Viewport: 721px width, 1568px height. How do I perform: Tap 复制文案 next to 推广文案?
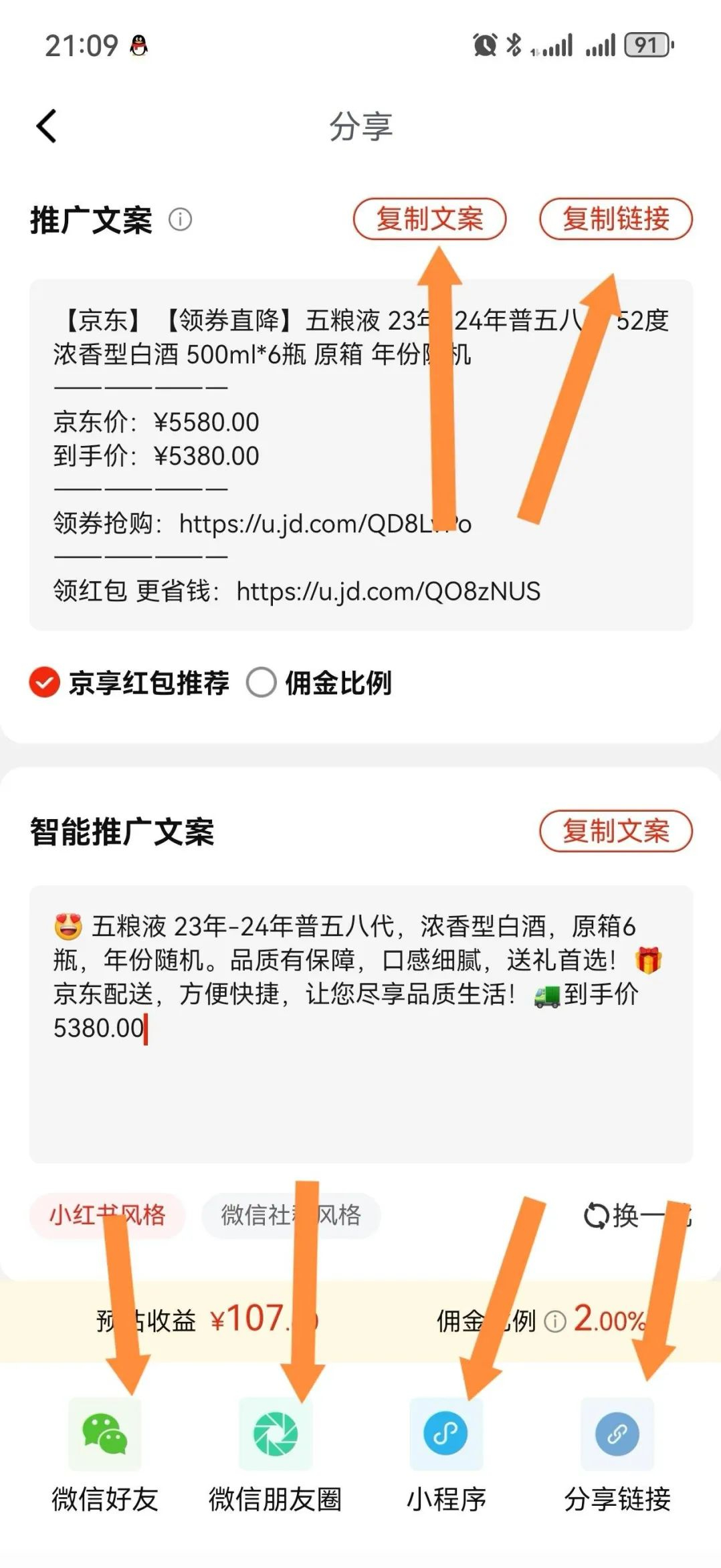coord(429,219)
